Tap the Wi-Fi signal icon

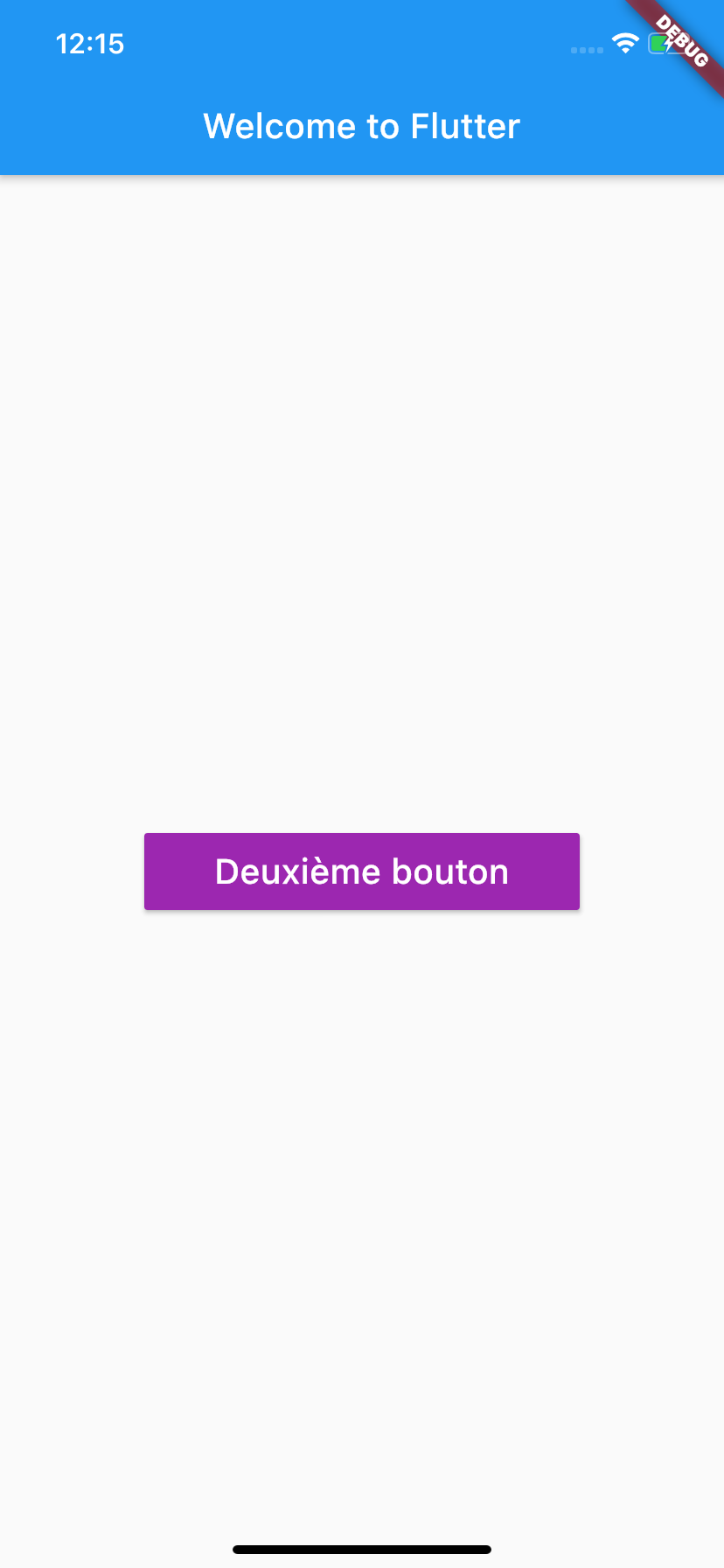point(624,44)
